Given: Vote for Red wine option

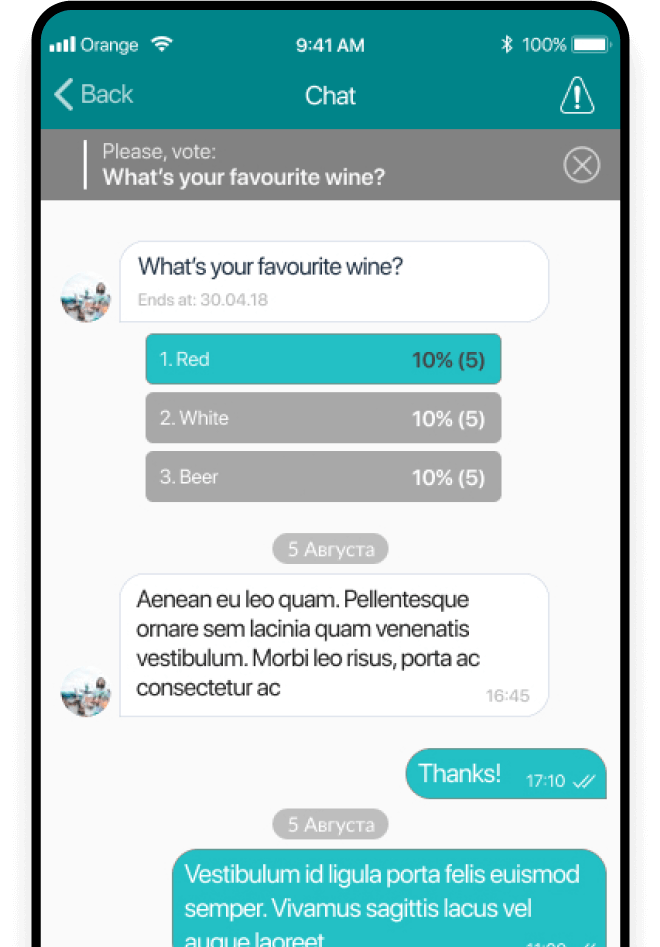Looking at the screenshot, I should coord(323,359).
